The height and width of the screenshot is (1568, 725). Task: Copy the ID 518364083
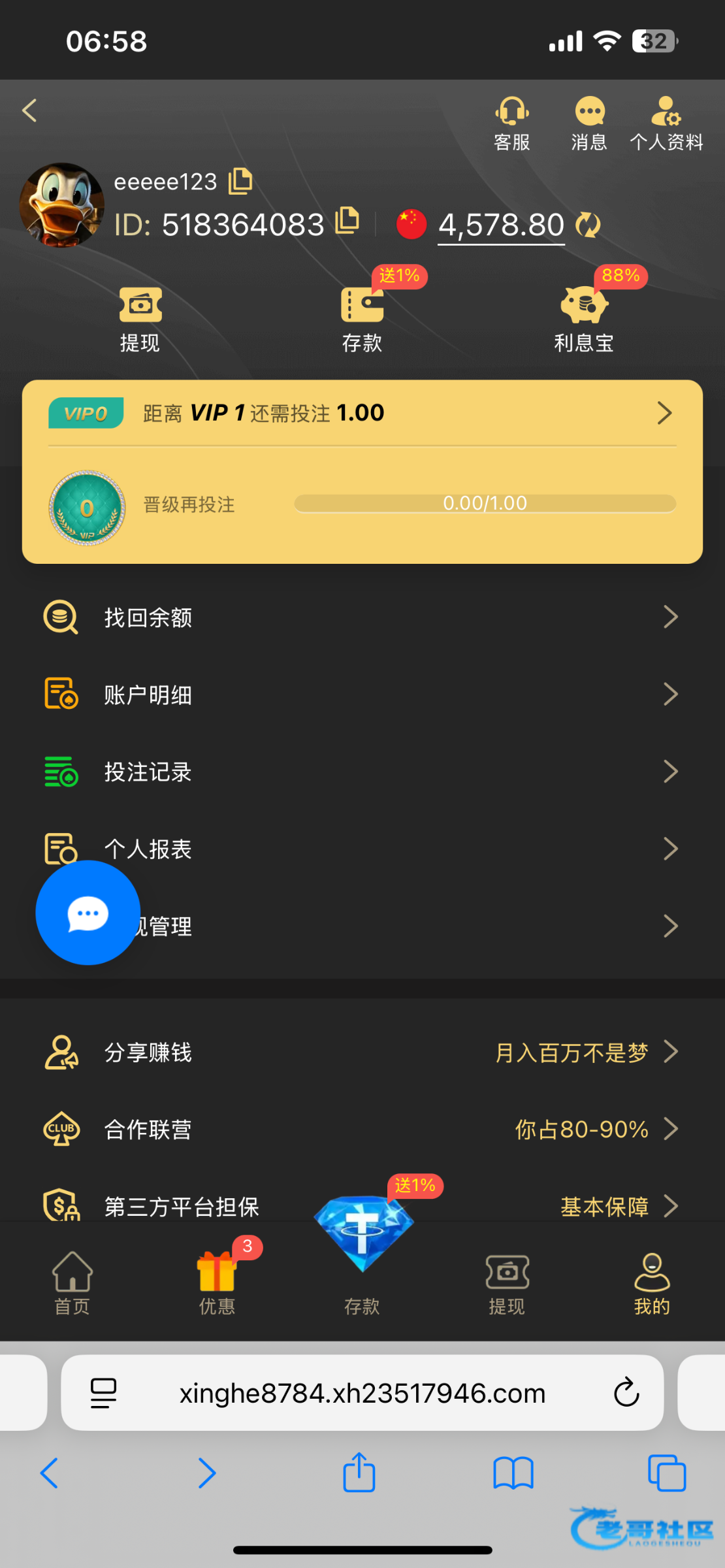[347, 221]
